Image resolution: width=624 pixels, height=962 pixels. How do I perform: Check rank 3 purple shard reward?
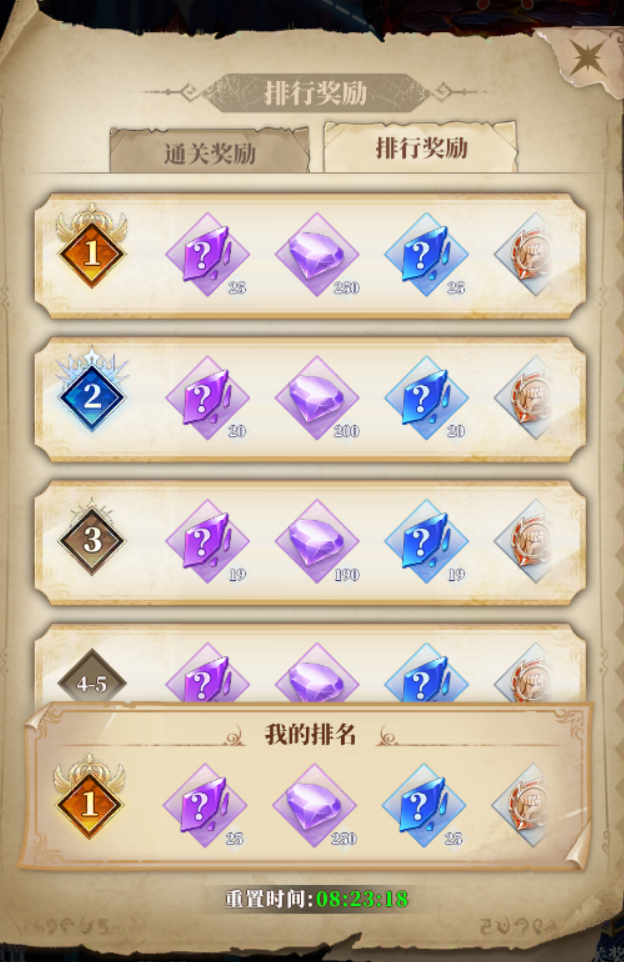(207, 541)
